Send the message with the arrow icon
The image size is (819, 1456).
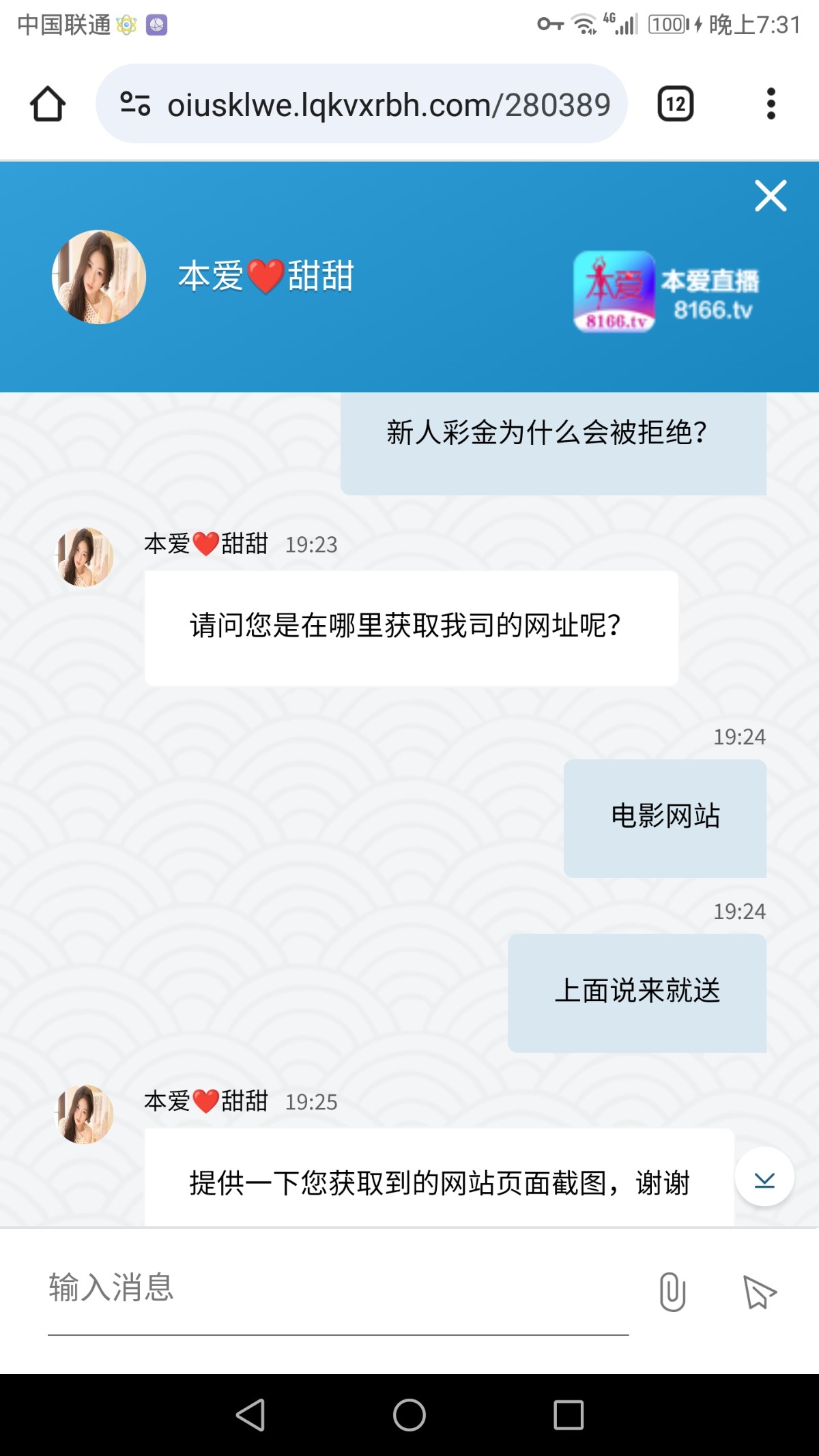pyautogui.click(x=759, y=1292)
